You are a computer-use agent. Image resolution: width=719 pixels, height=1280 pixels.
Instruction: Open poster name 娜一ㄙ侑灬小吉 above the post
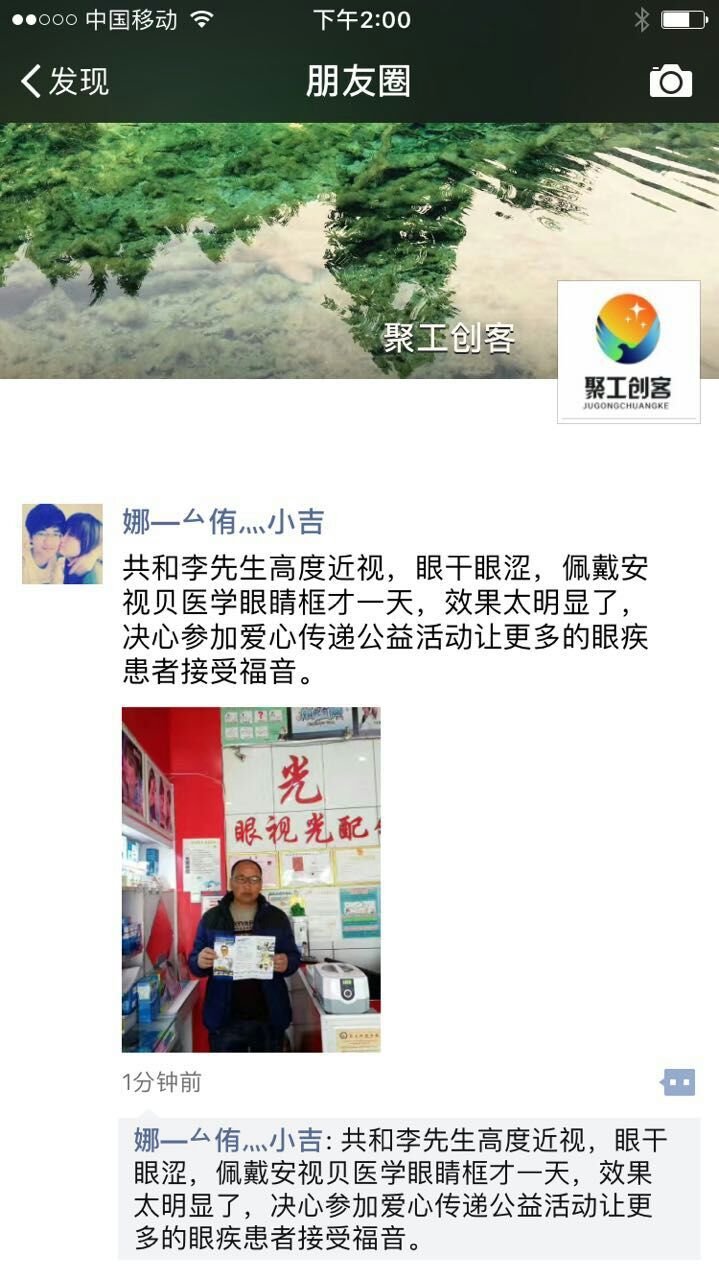[x=223, y=521]
